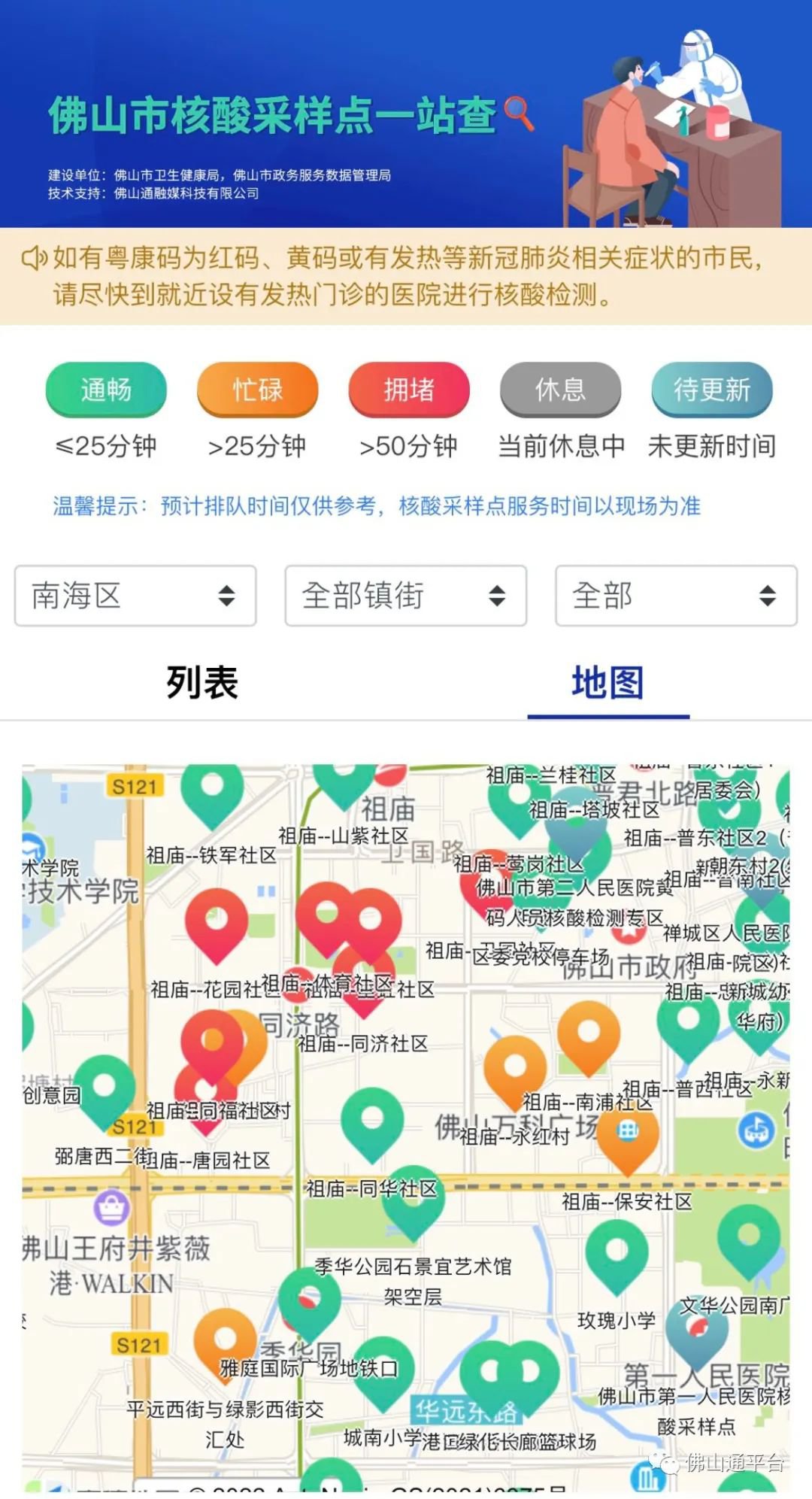Switch to the 列表 tab
Image resolution: width=812 pixels, height=1499 pixels.
(202, 682)
